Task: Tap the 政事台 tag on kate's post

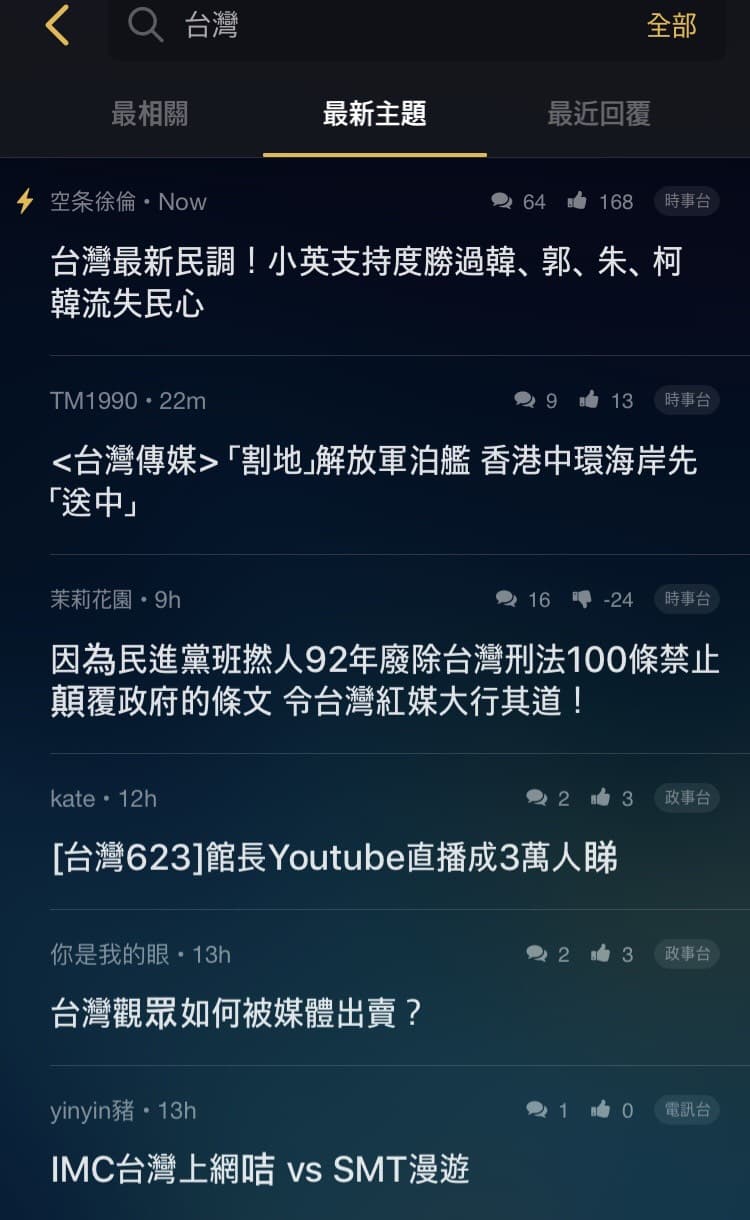Action: click(687, 797)
